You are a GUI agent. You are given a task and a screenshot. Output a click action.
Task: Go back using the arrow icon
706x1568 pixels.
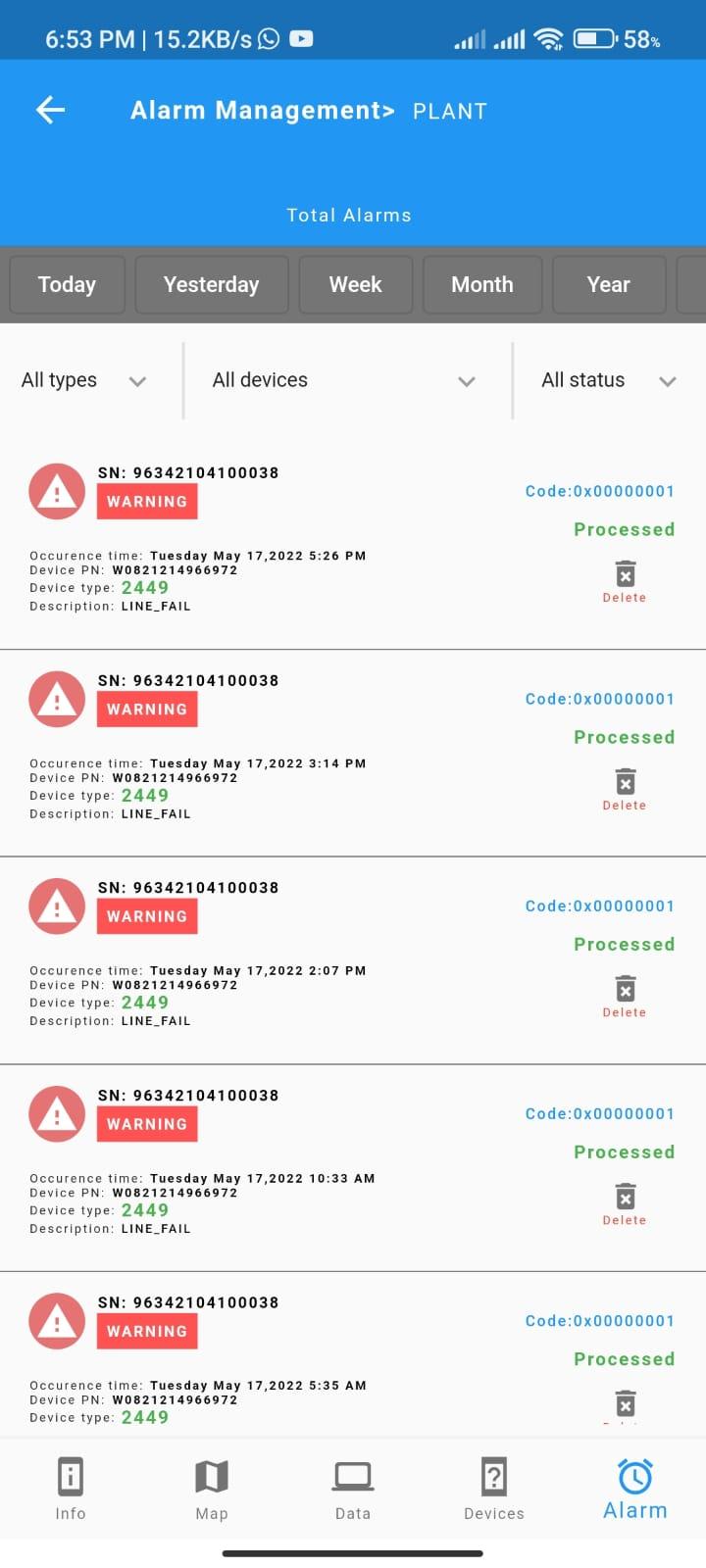[x=51, y=110]
